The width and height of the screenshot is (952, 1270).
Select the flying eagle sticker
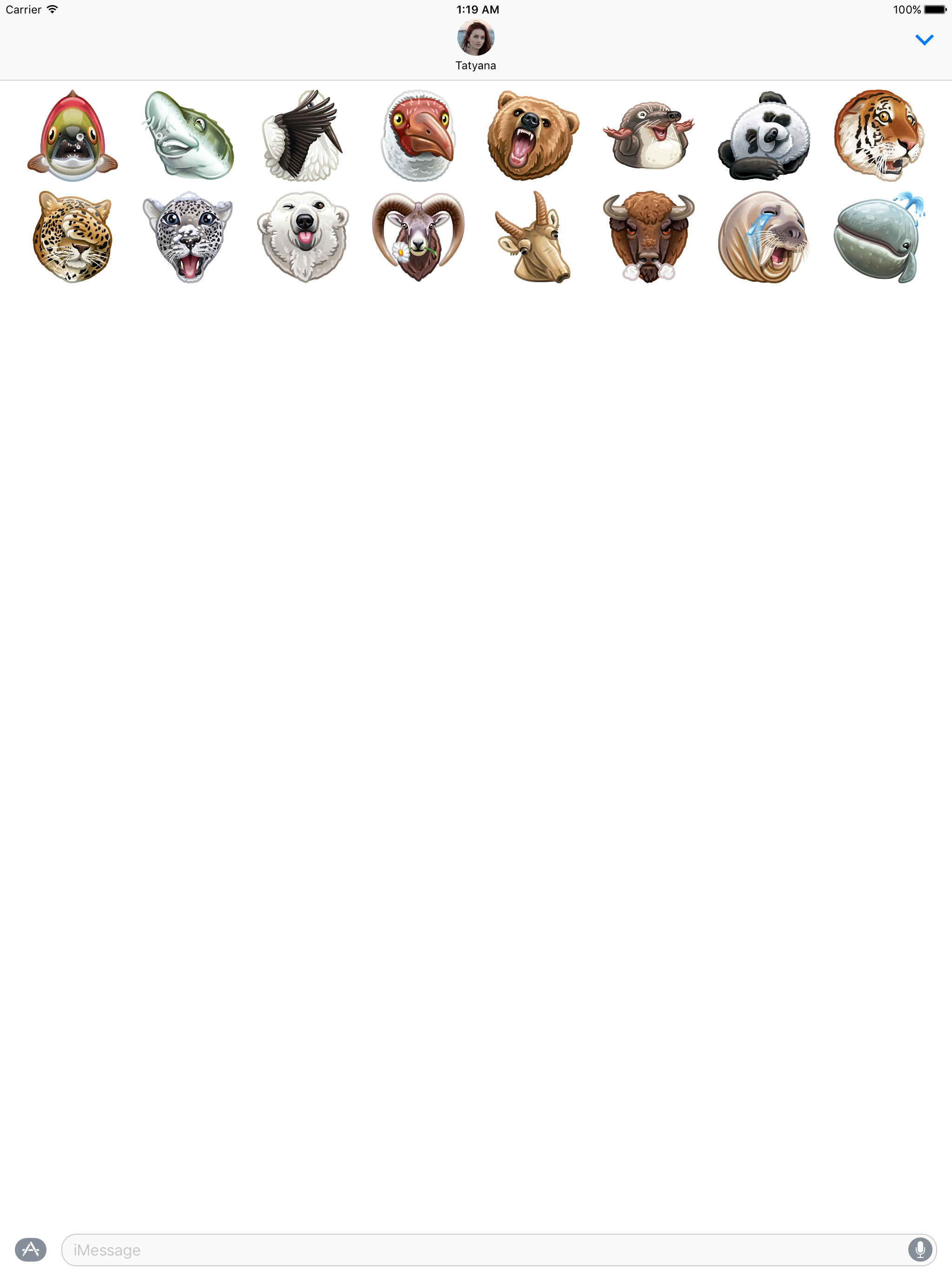pos(303,135)
